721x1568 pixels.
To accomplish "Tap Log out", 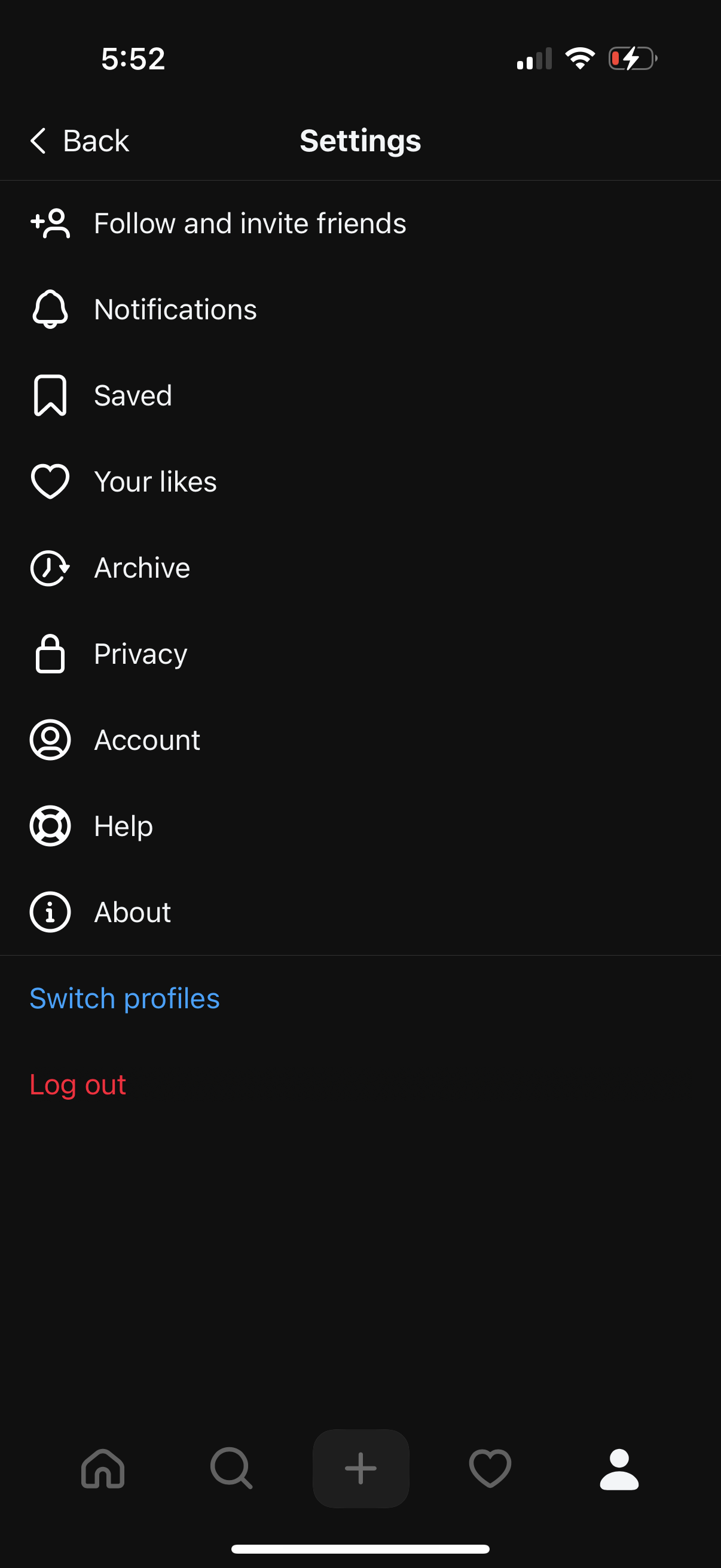I will pos(78,1084).
